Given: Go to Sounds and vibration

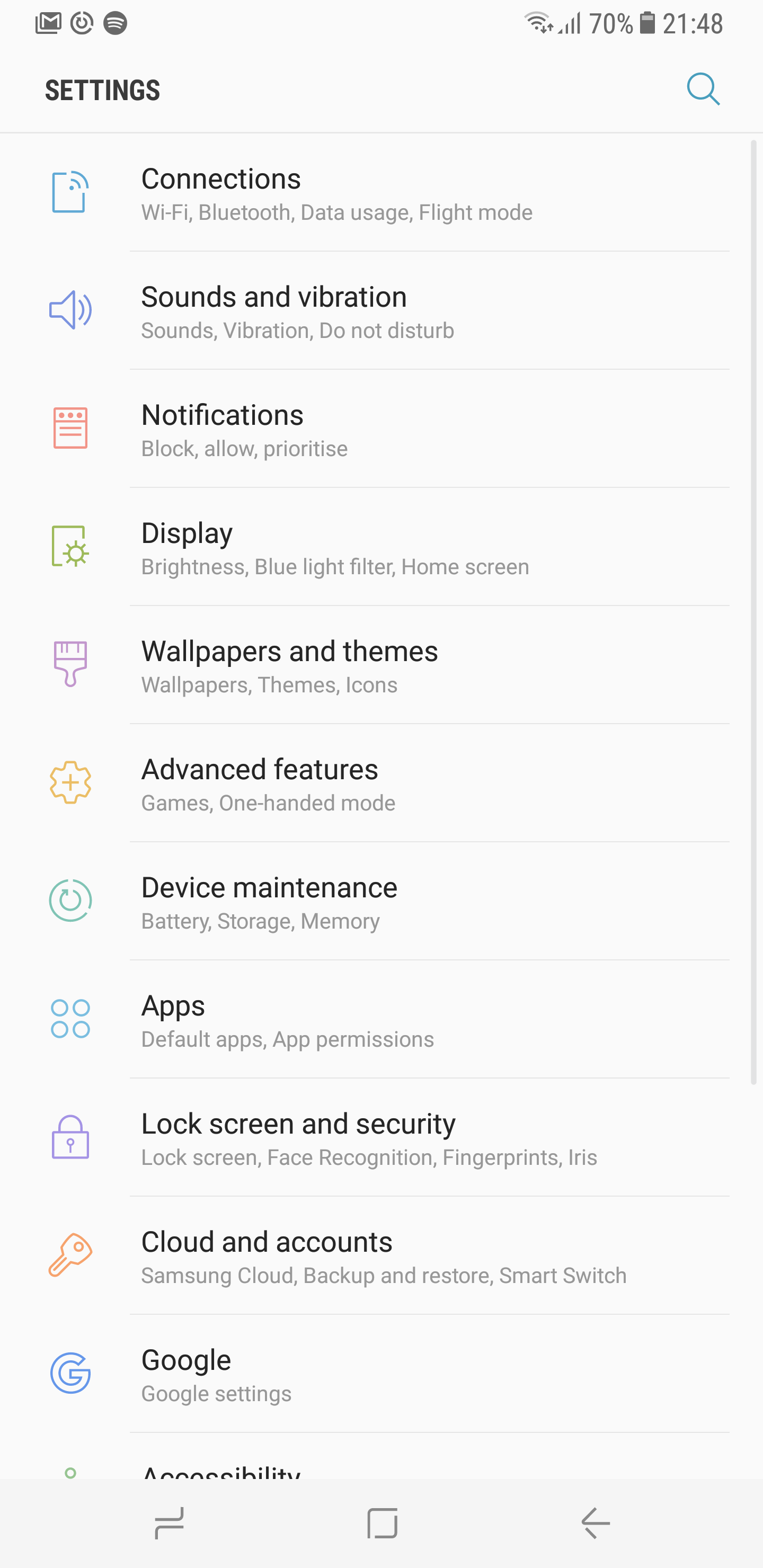Looking at the screenshot, I should (381, 311).
